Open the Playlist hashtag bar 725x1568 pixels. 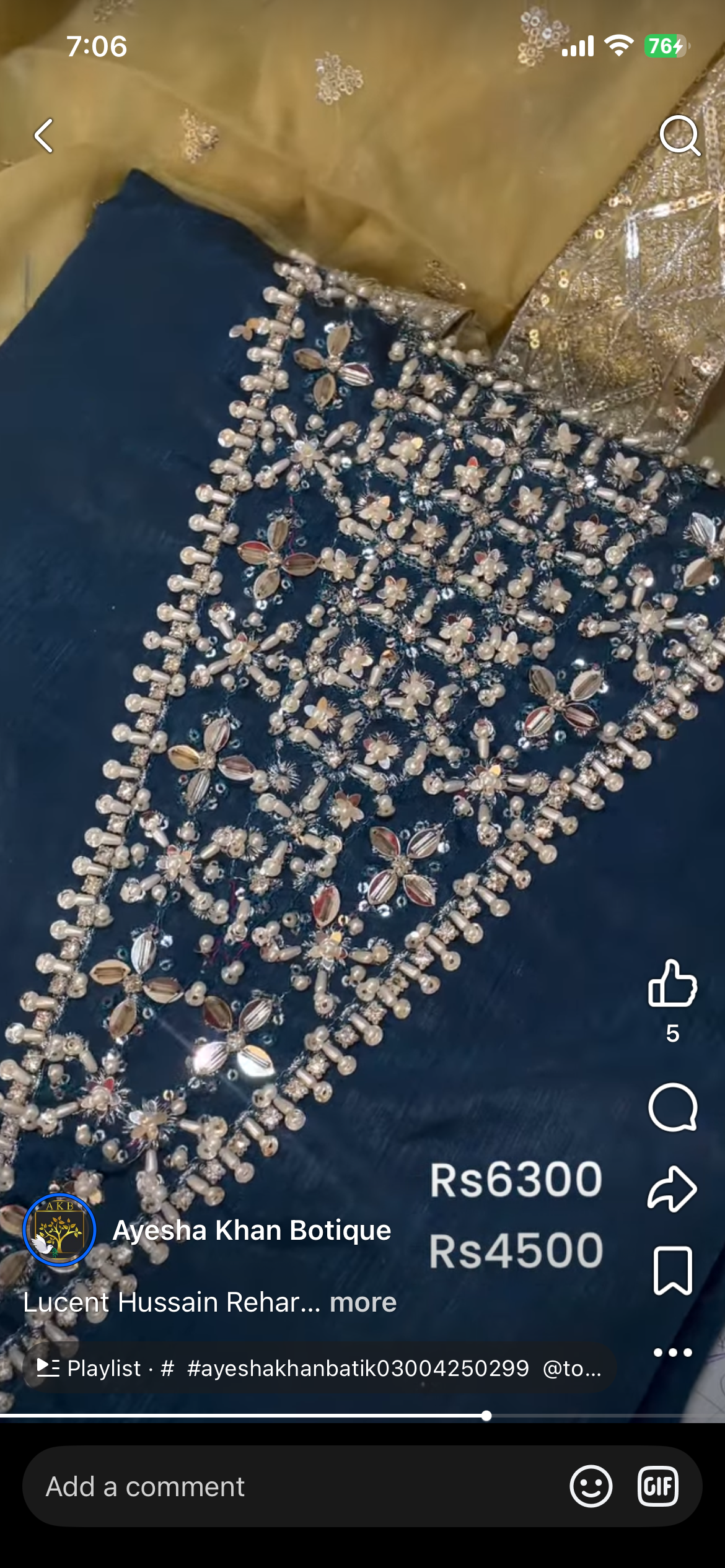point(319,1368)
